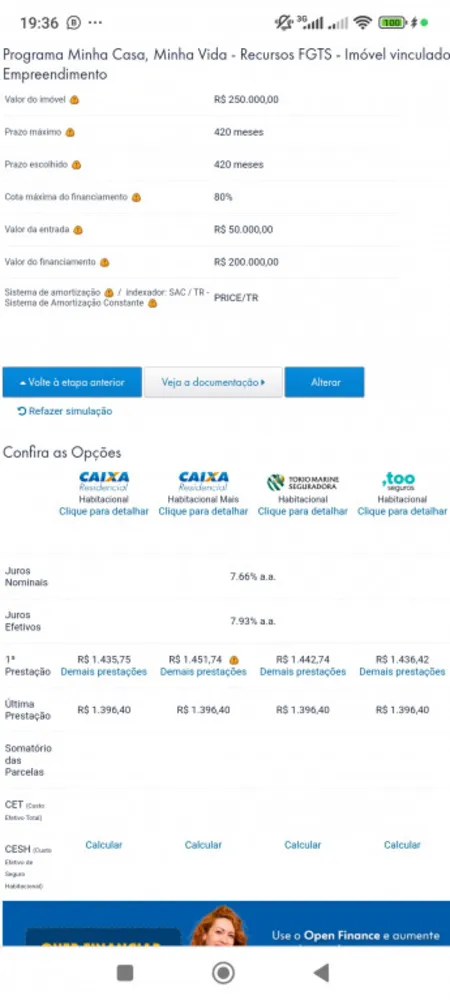450x1000 pixels.
Task: View Demais prestações under R$ 1.436,42
Action: pyautogui.click(x=402, y=672)
